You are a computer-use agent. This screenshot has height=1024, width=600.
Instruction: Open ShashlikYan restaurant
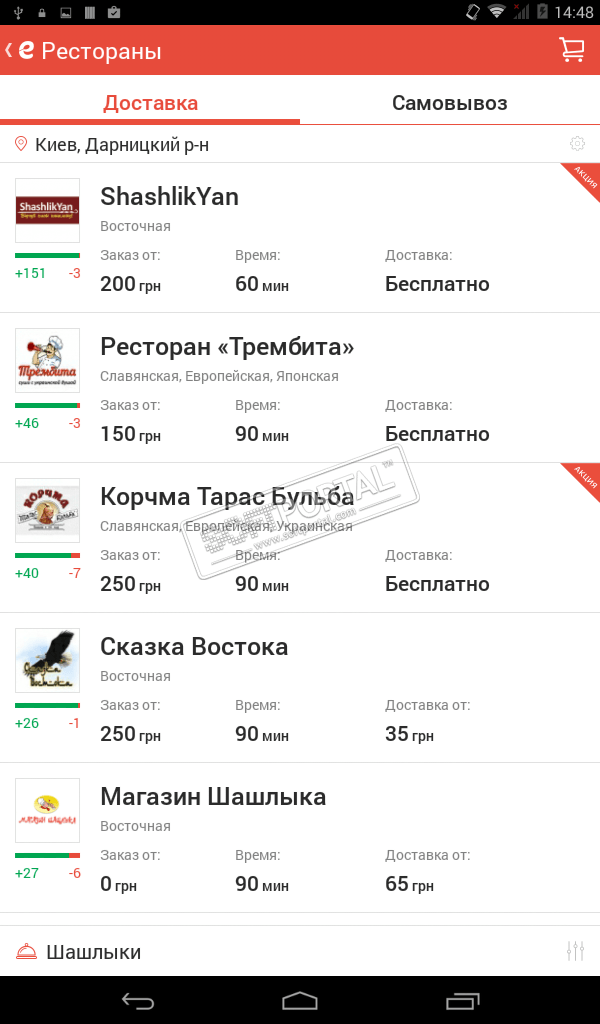pos(300,238)
